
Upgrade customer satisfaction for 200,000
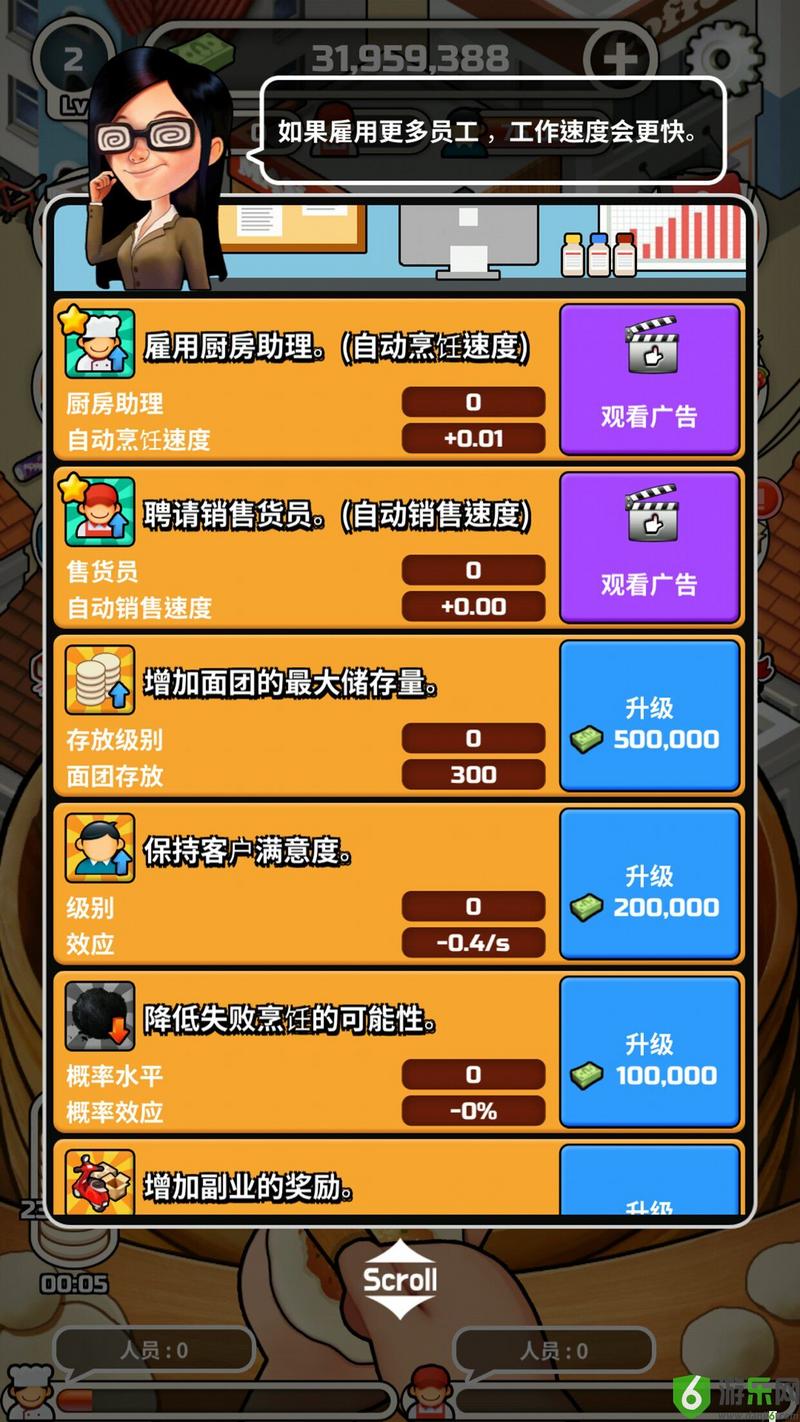(x=649, y=883)
